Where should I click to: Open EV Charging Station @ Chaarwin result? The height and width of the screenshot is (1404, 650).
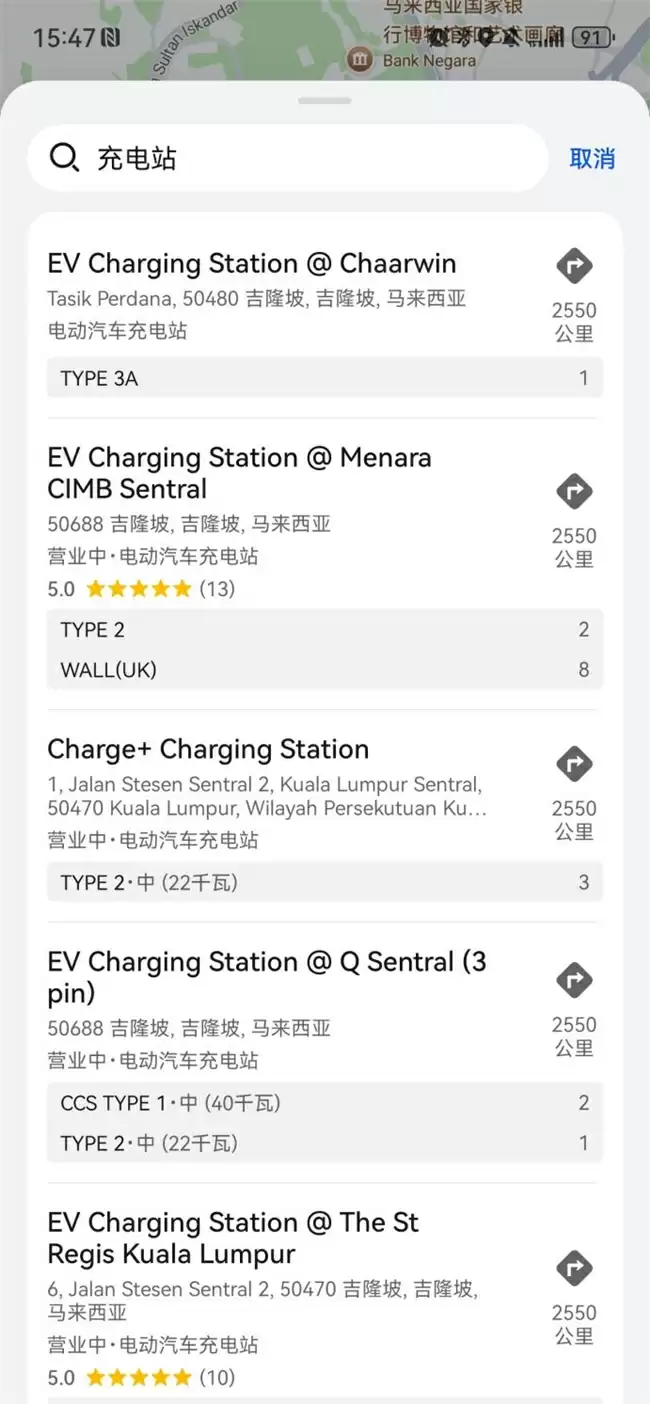pos(251,264)
